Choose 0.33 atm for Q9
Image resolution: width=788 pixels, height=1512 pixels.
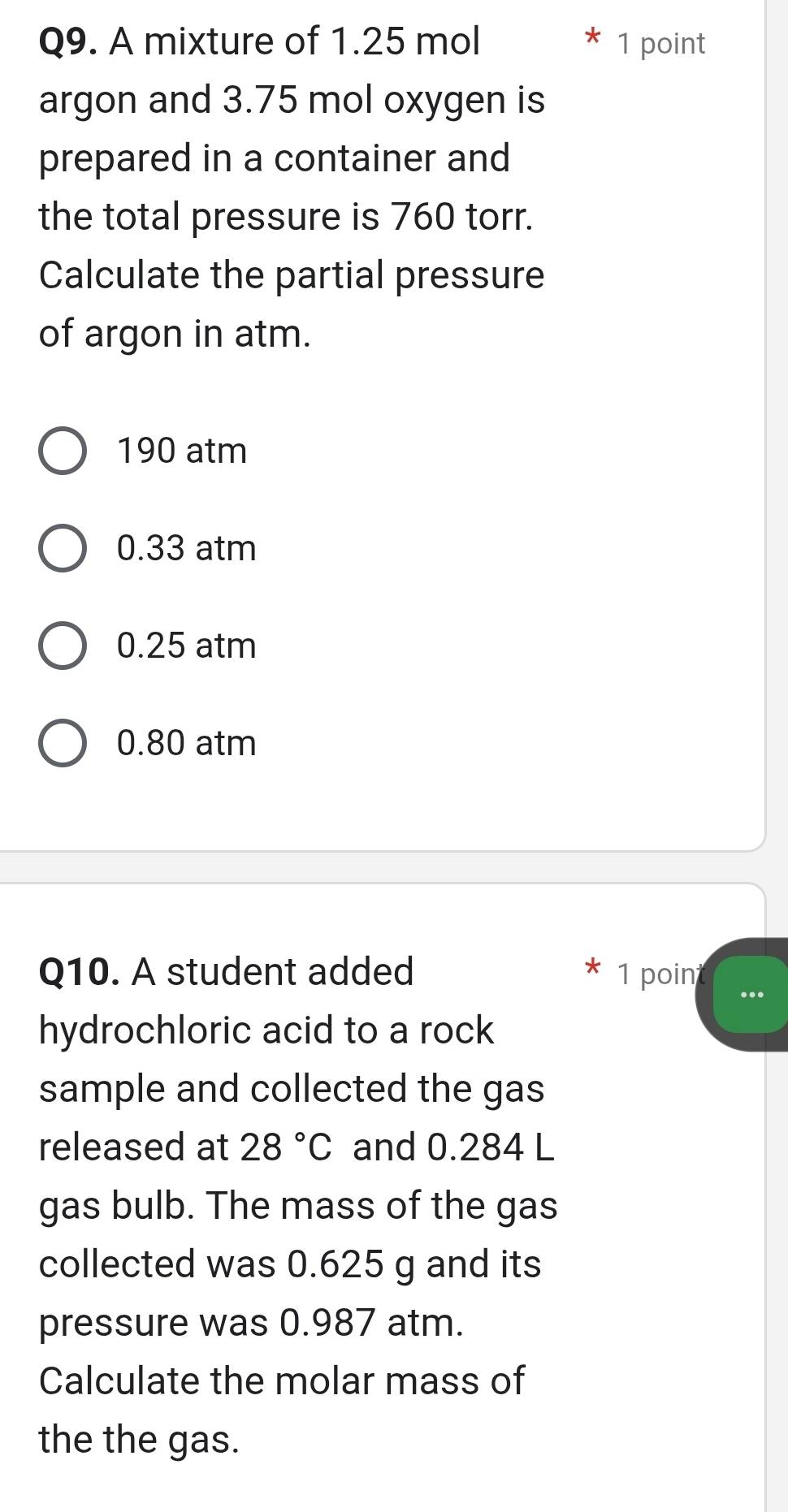coord(63,548)
